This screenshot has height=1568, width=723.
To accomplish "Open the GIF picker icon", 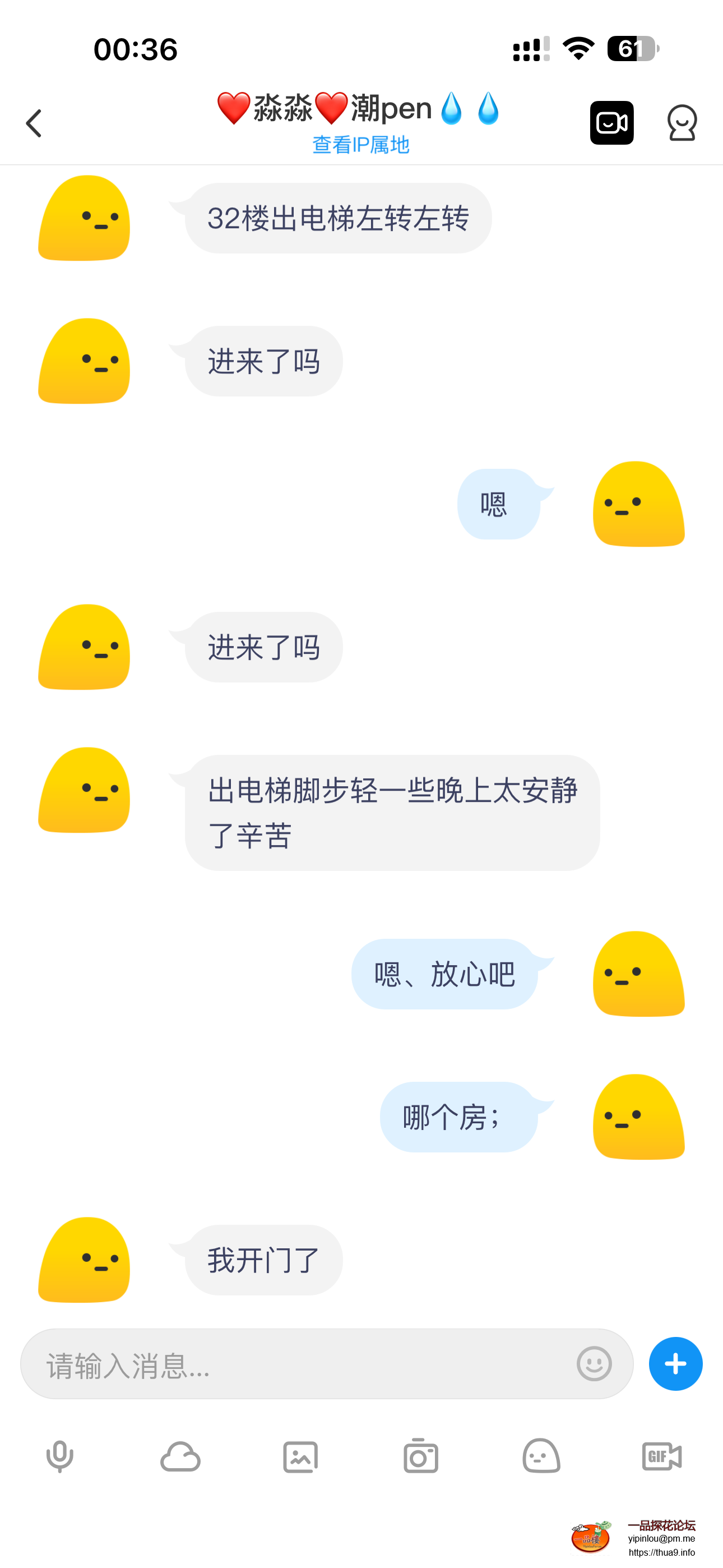I will [661, 1456].
